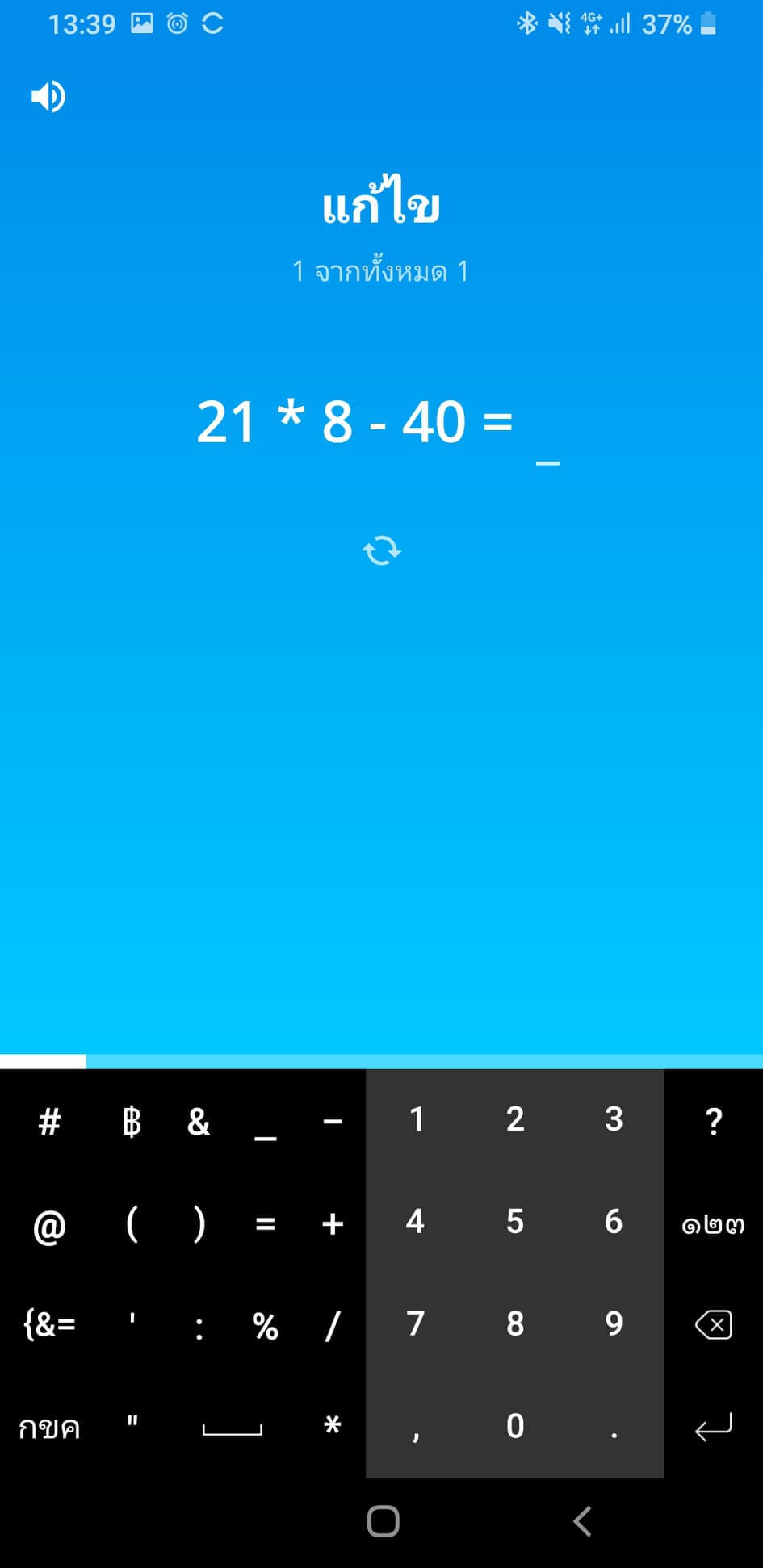Image resolution: width=763 pixels, height=1568 pixels.
Task: Go back using the navigation bar arrow
Action: pos(582,1521)
